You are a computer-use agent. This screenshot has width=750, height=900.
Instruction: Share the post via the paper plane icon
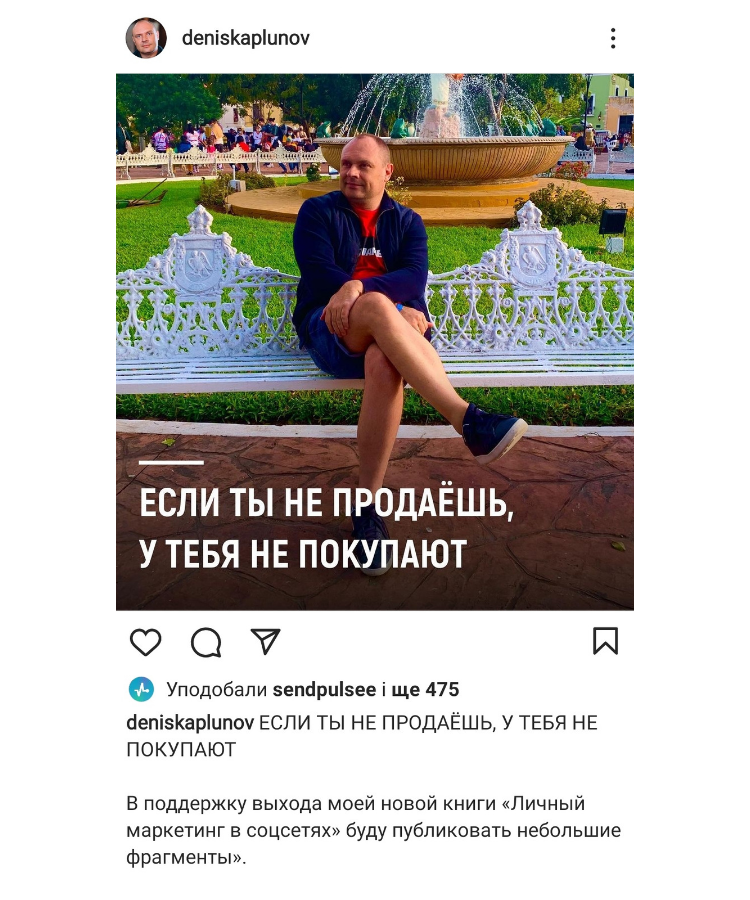pos(265,641)
